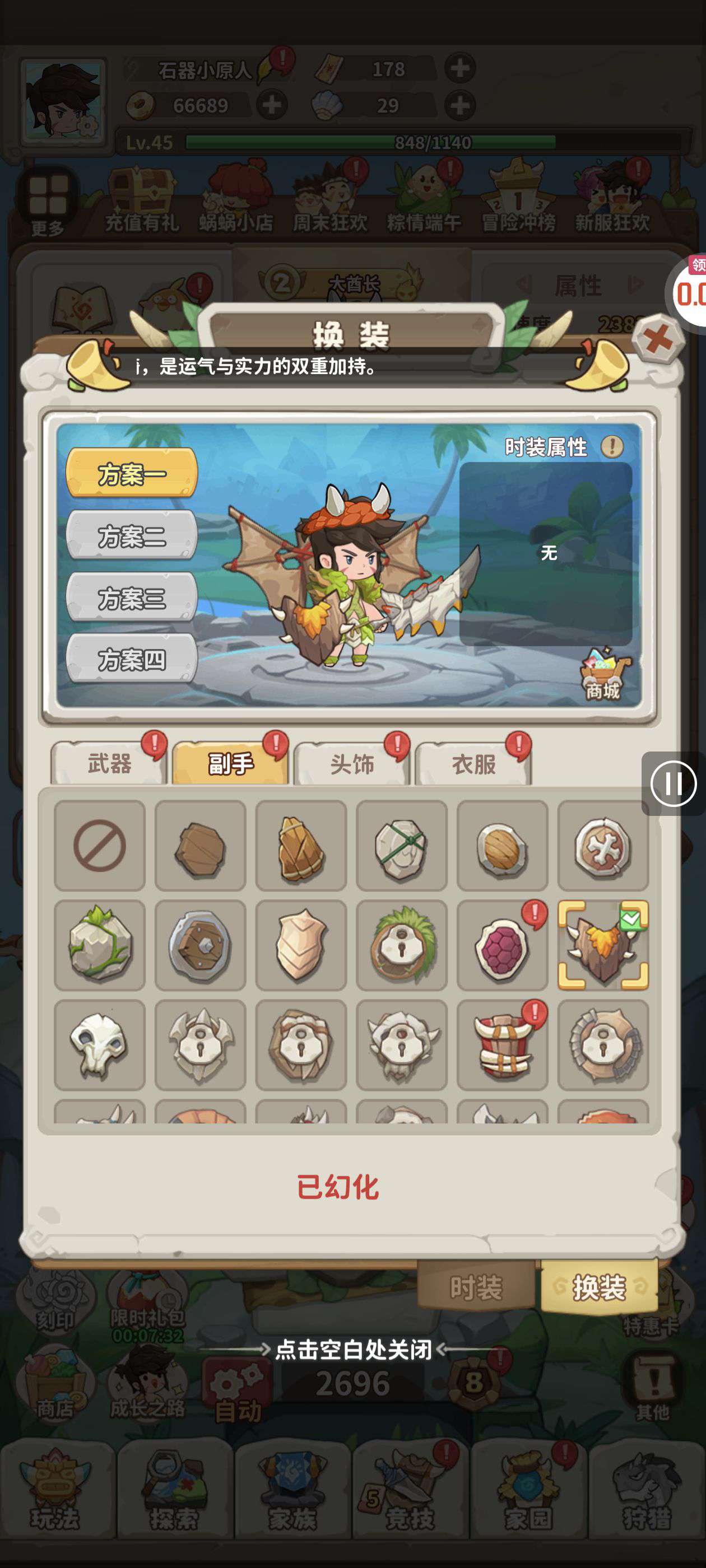Pick the red barrel shield with horns
This screenshot has height=1568, width=706.
click(501, 1044)
